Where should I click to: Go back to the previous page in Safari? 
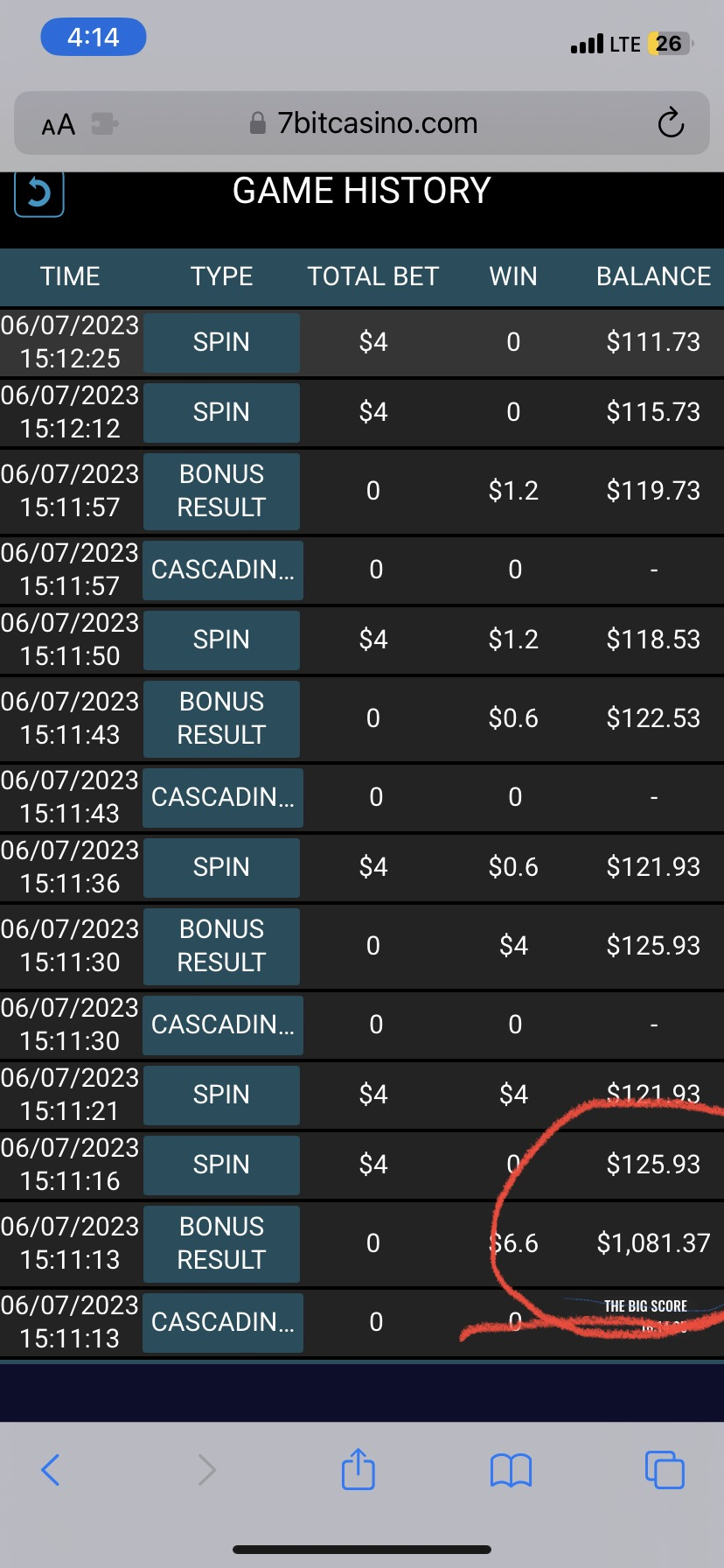point(51,1470)
